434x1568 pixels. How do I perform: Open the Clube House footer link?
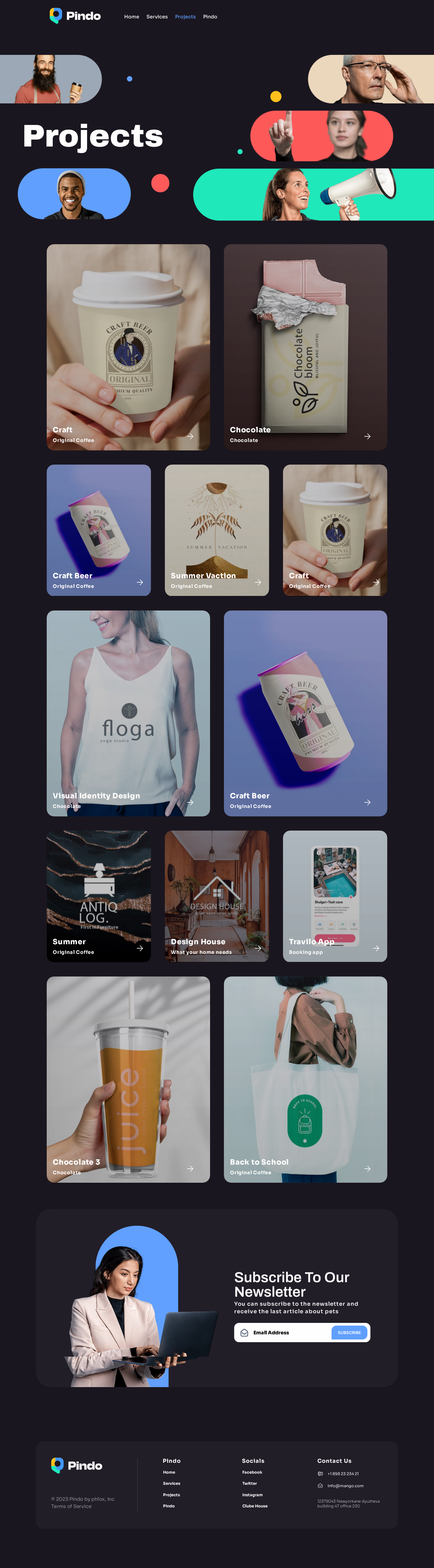click(x=254, y=1506)
